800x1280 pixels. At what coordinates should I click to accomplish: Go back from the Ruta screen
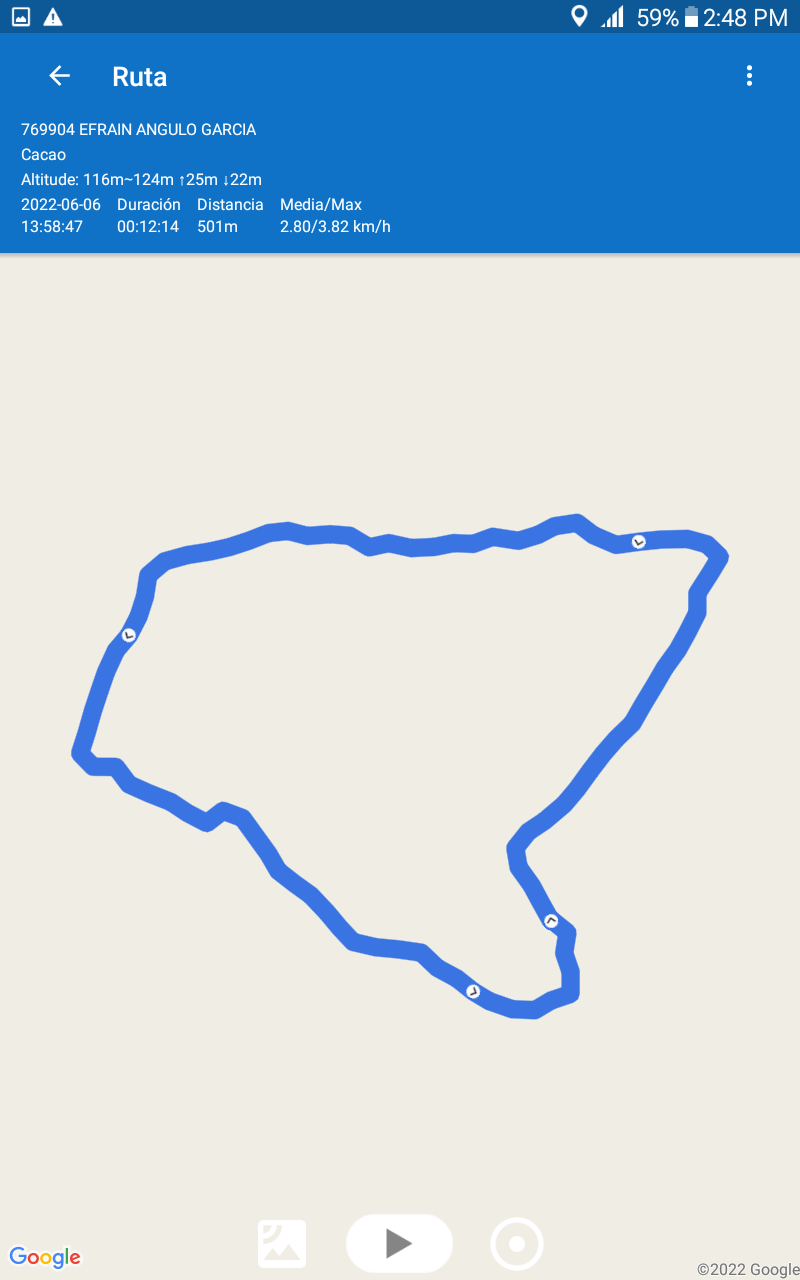coord(59,76)
